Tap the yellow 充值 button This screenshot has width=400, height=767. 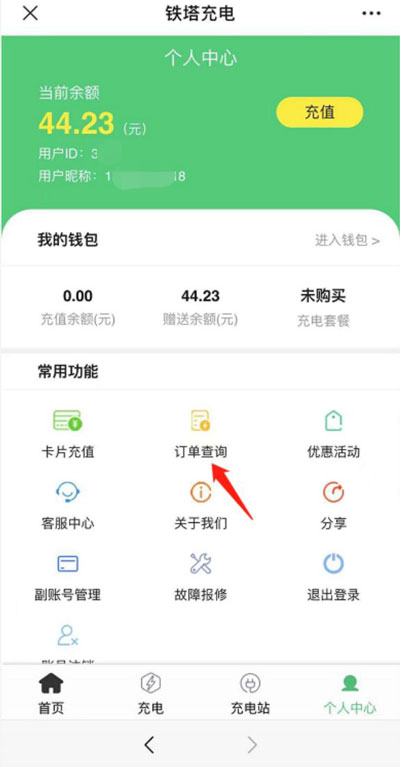(x=320, y=112)
